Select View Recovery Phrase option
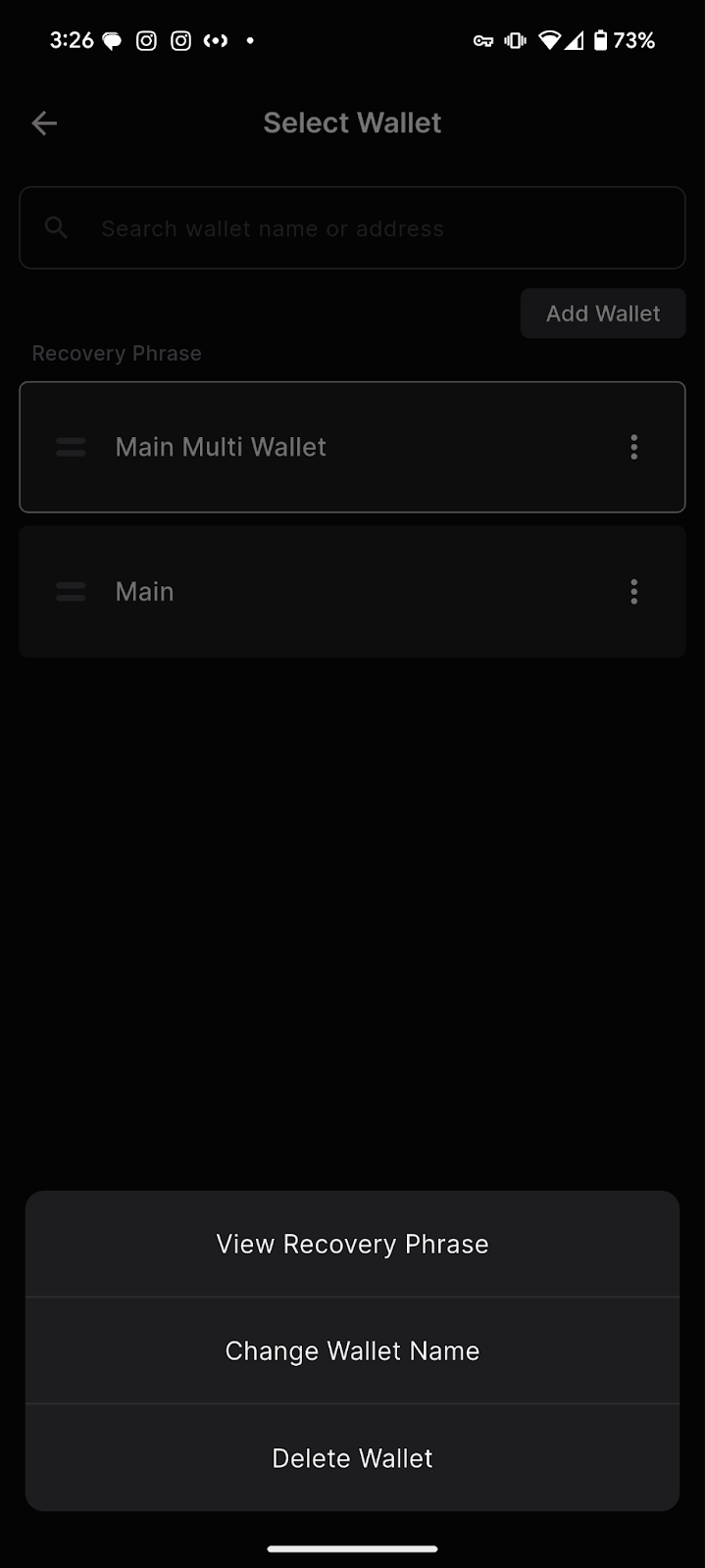Screen dimensions: 705x1568 click(x=352, y=1244)
